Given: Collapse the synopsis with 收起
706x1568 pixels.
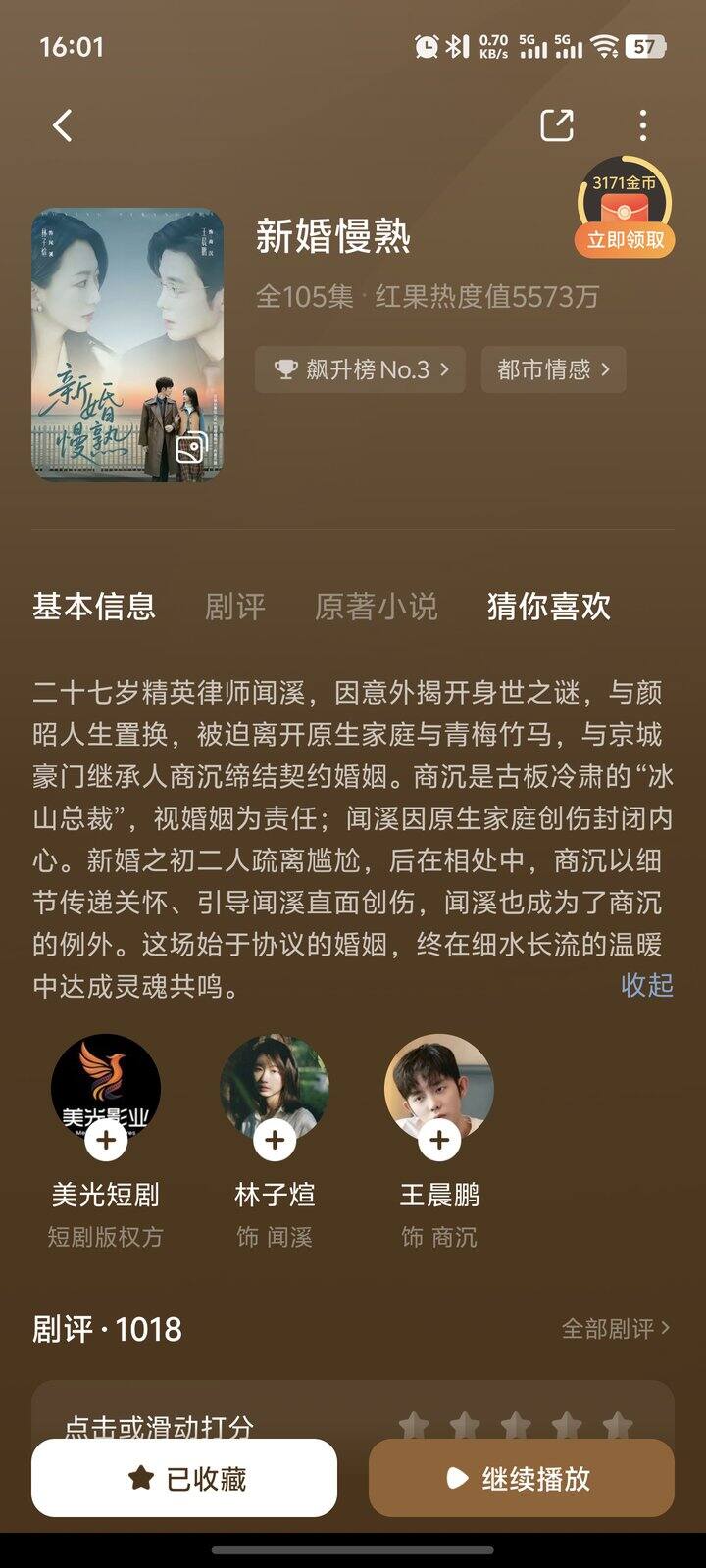Looking at the screenshot, I should 646,985.
